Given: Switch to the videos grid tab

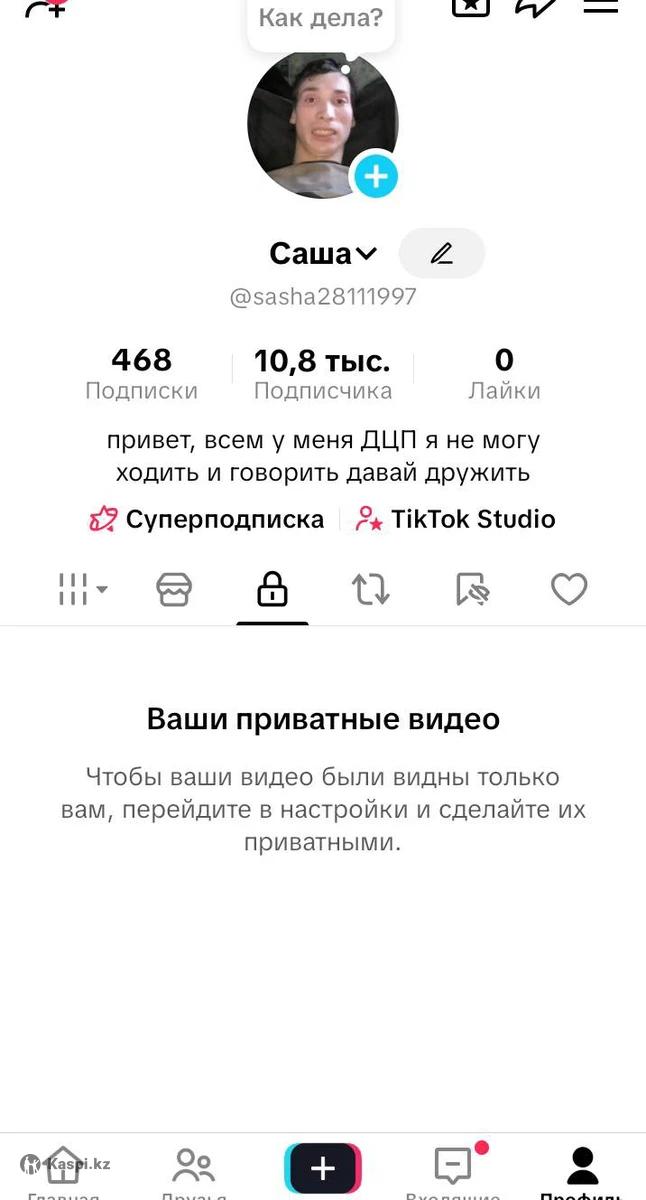Looking at the screenshot, I should [x=82, y=590].
